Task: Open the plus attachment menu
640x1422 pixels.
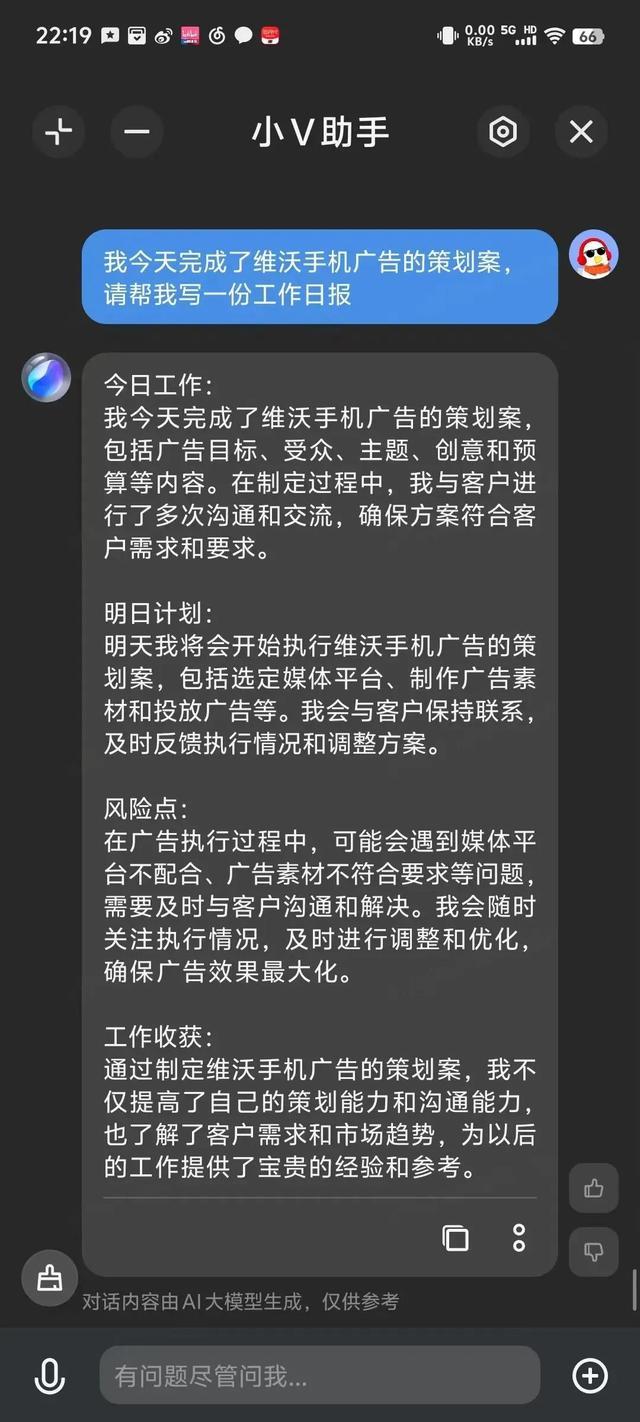Action: coord(590,1376)
